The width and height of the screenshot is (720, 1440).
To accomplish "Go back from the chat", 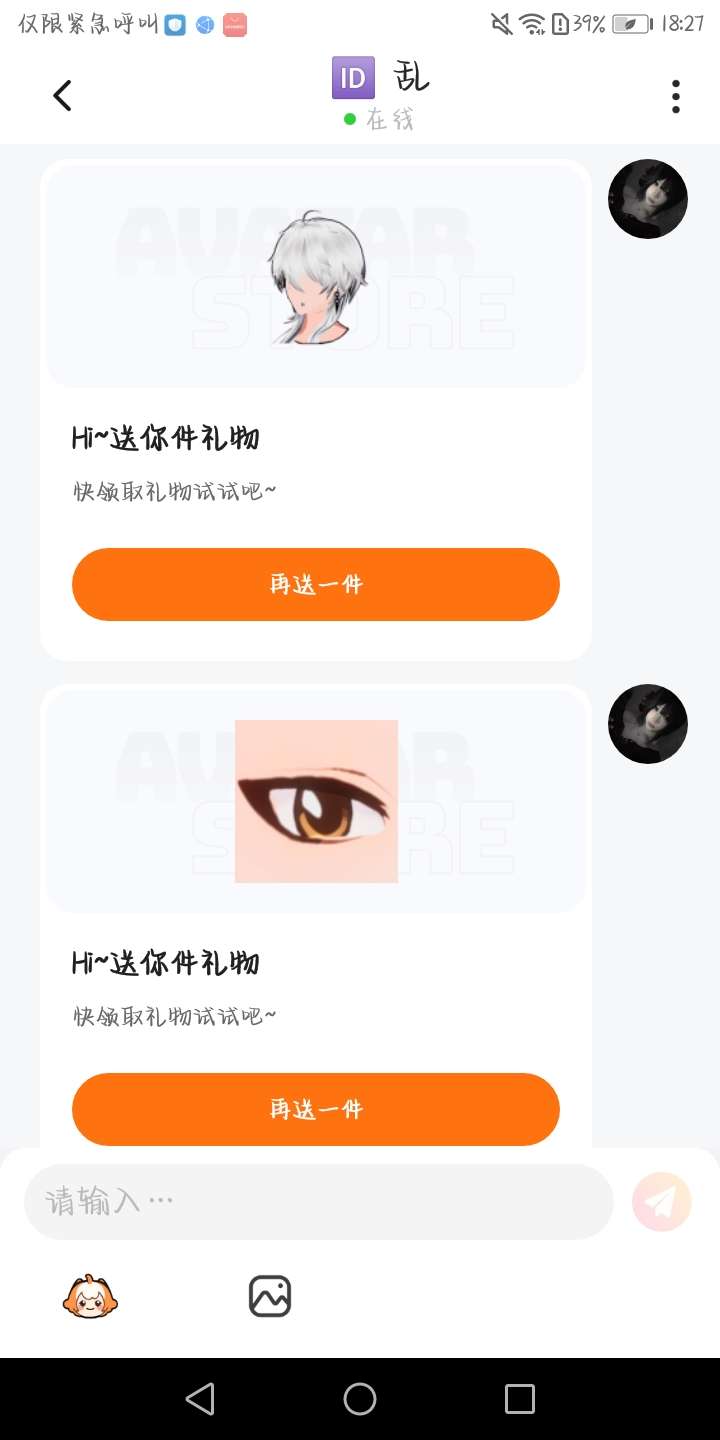I will click(62, 96).
